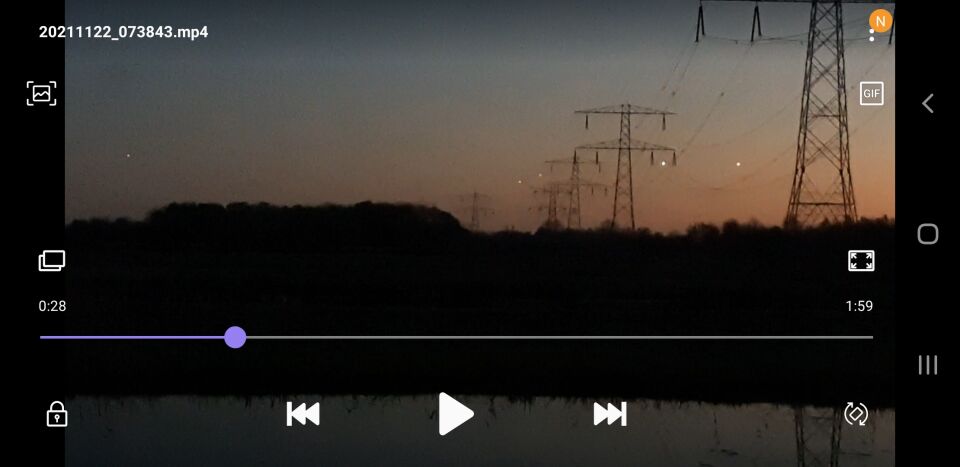This screenshot has height=467, width=960.
Task: Create a GIF from the video
Action: (x=871, y=94)
